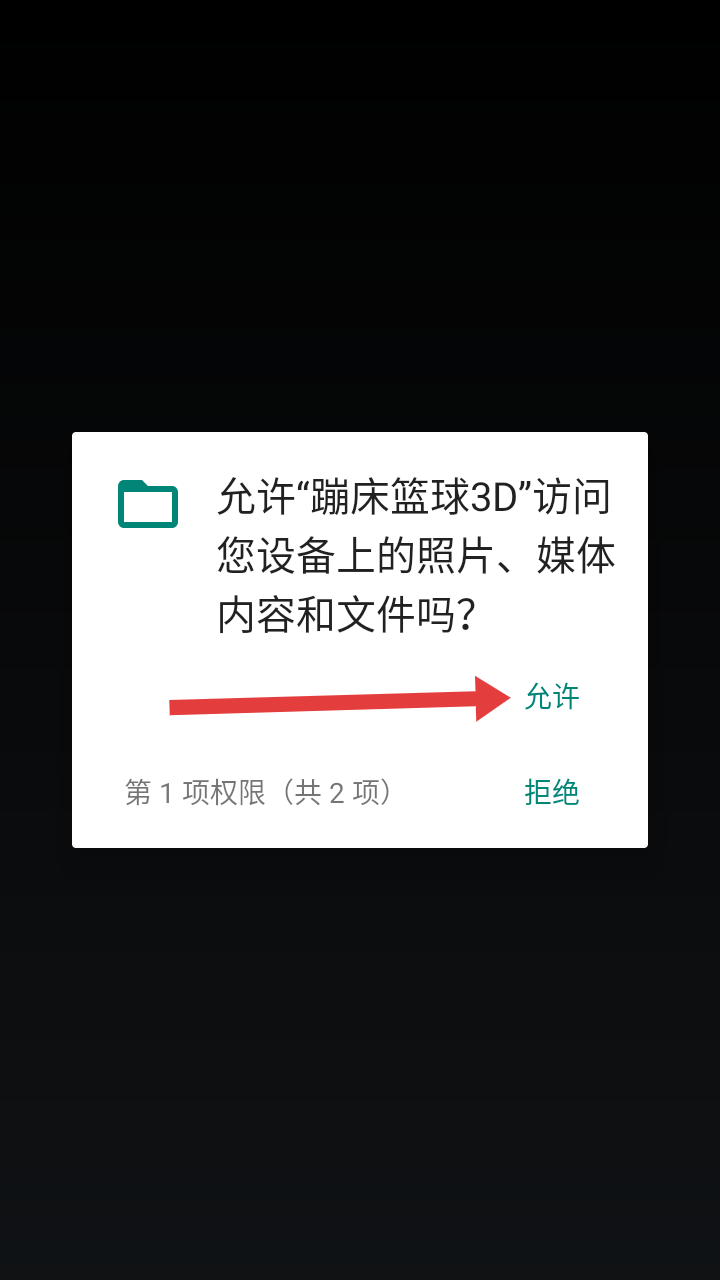Tap 拒绝 to deny the permission
The width and height of the screenshot is (720, 1280).
pyautogui.click(x=552, y=793)
